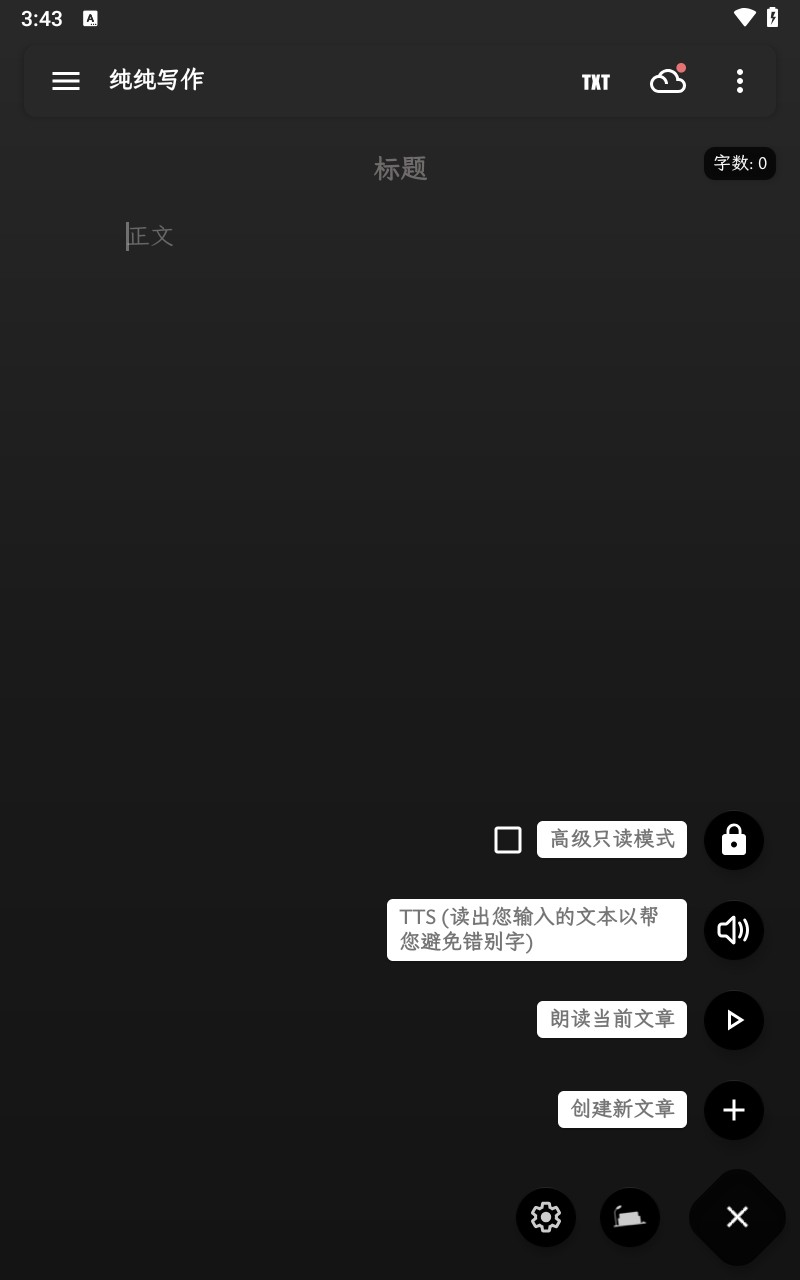The image size is (800, 1280).
Task: Select the 朗读当前文章 label
Action: coord(612,1019)
